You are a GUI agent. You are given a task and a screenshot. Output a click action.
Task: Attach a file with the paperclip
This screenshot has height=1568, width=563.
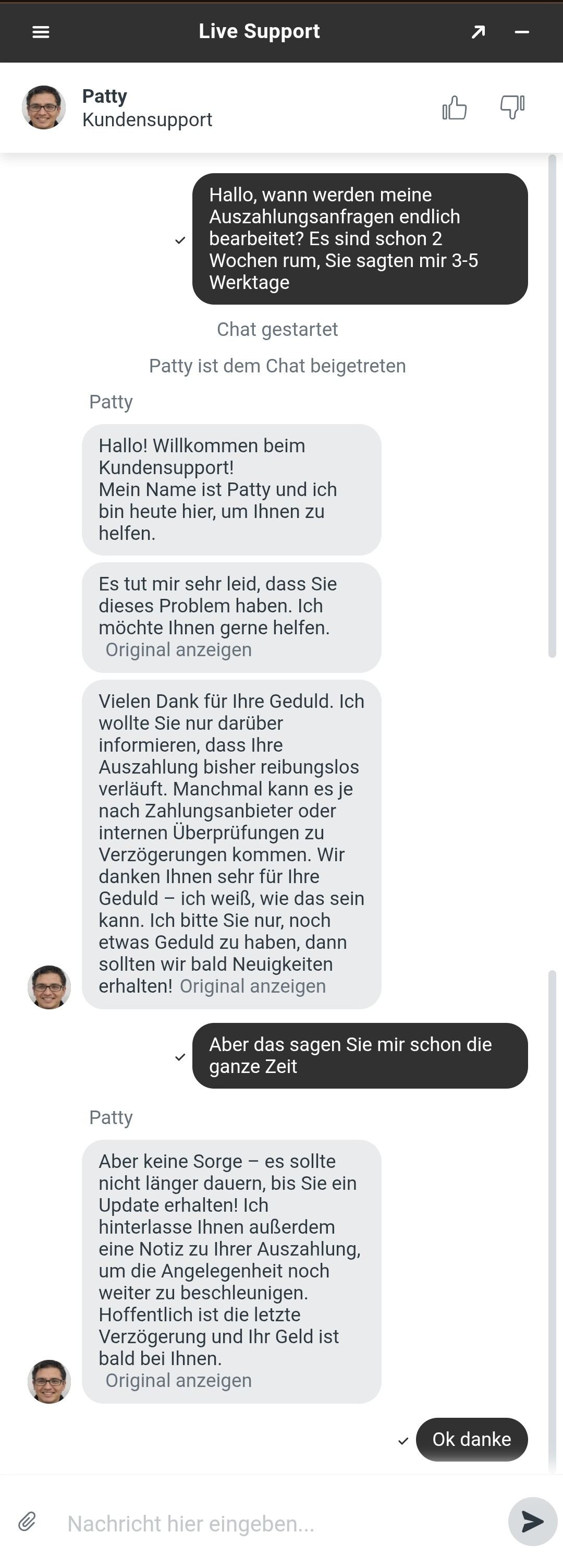pos(27,1521)
